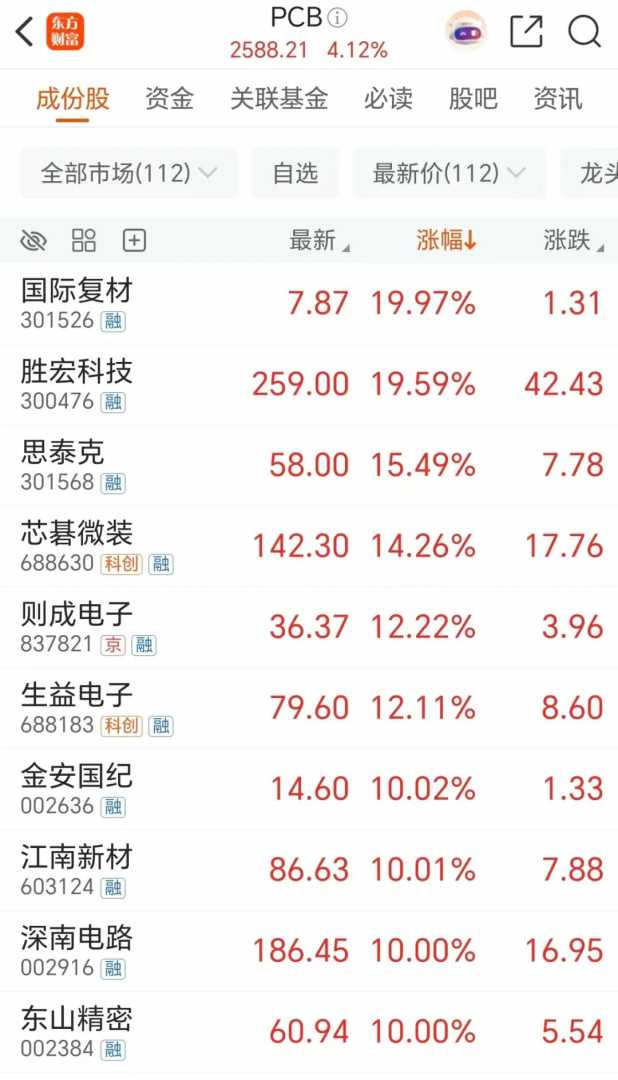Screen dimensions: 618x1080
Task: Switch to grid layout view
Action: 84,240
